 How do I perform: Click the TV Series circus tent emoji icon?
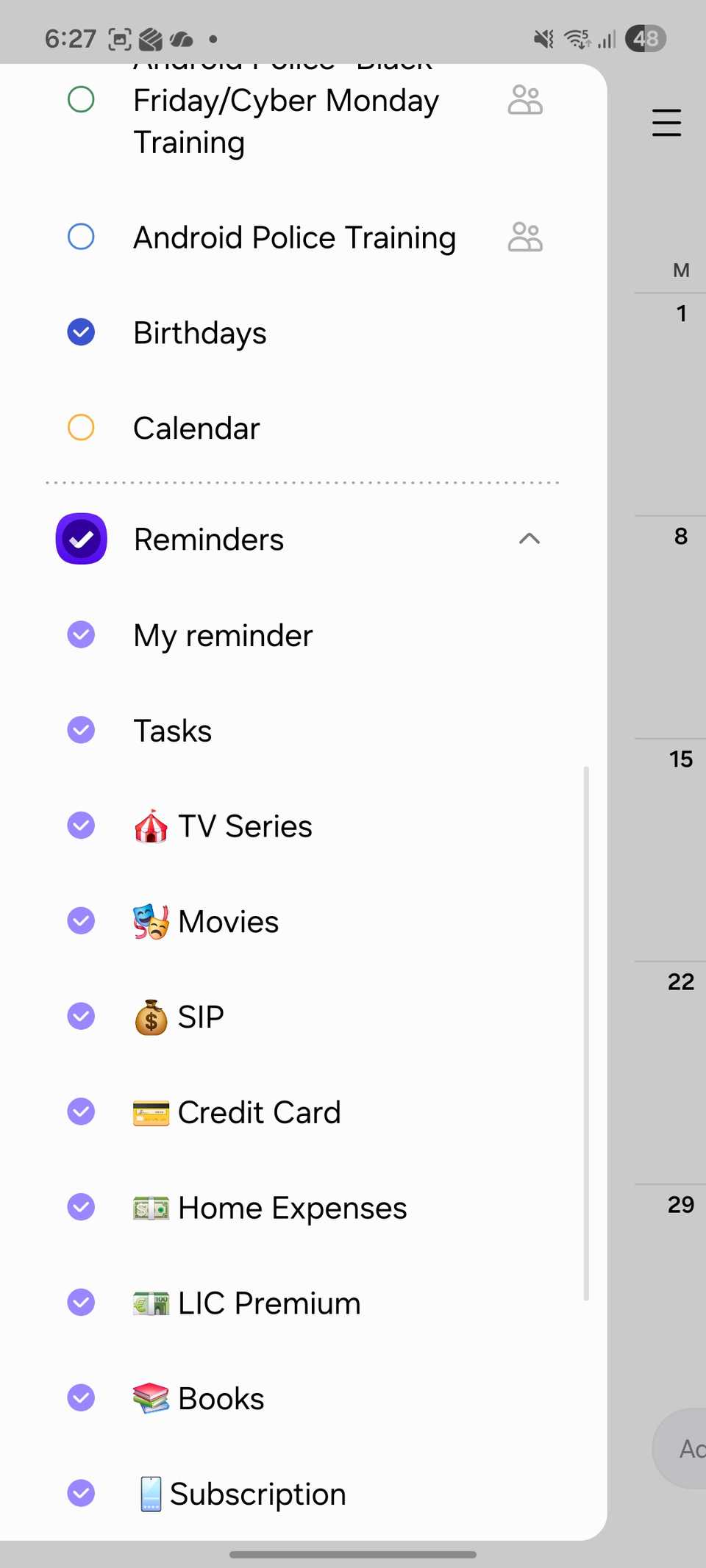pos(151,826)
